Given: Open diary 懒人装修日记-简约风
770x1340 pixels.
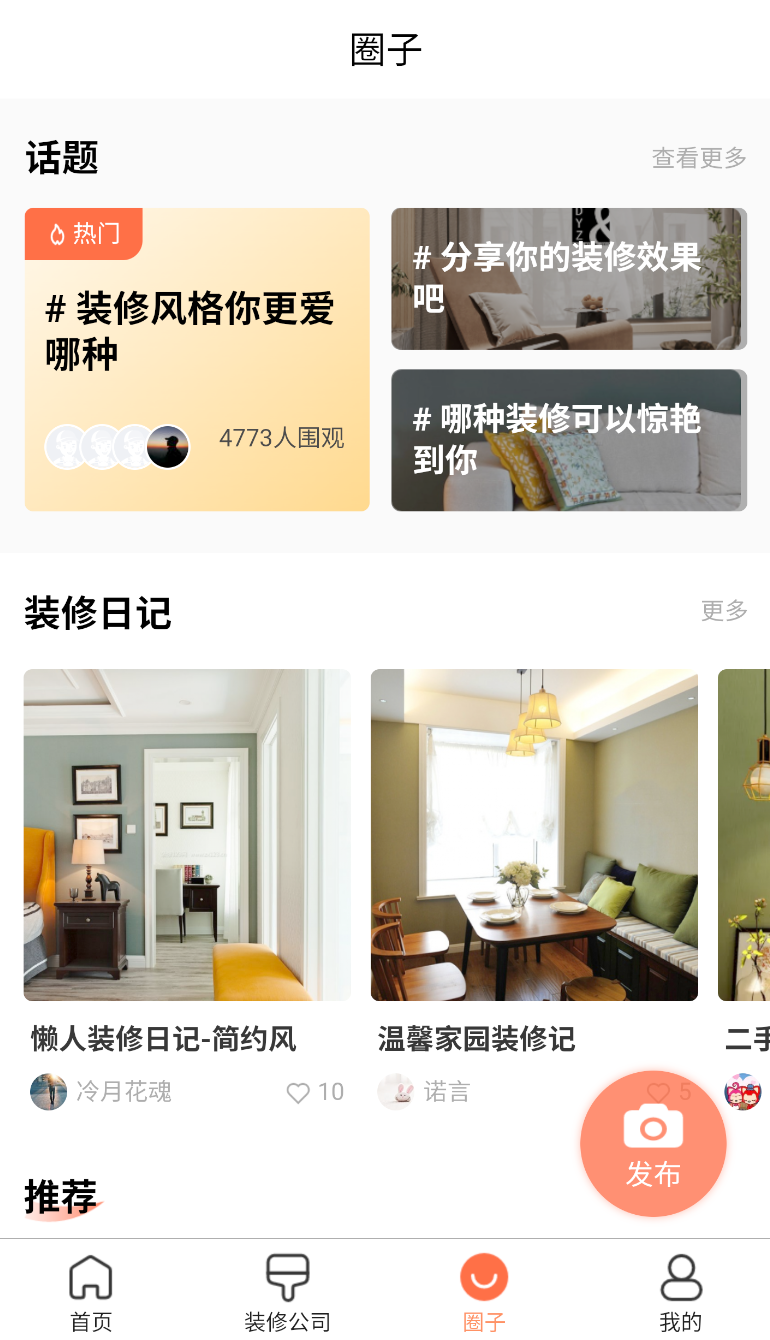Looking at the screenshot, I should click(x=187, y=835).
